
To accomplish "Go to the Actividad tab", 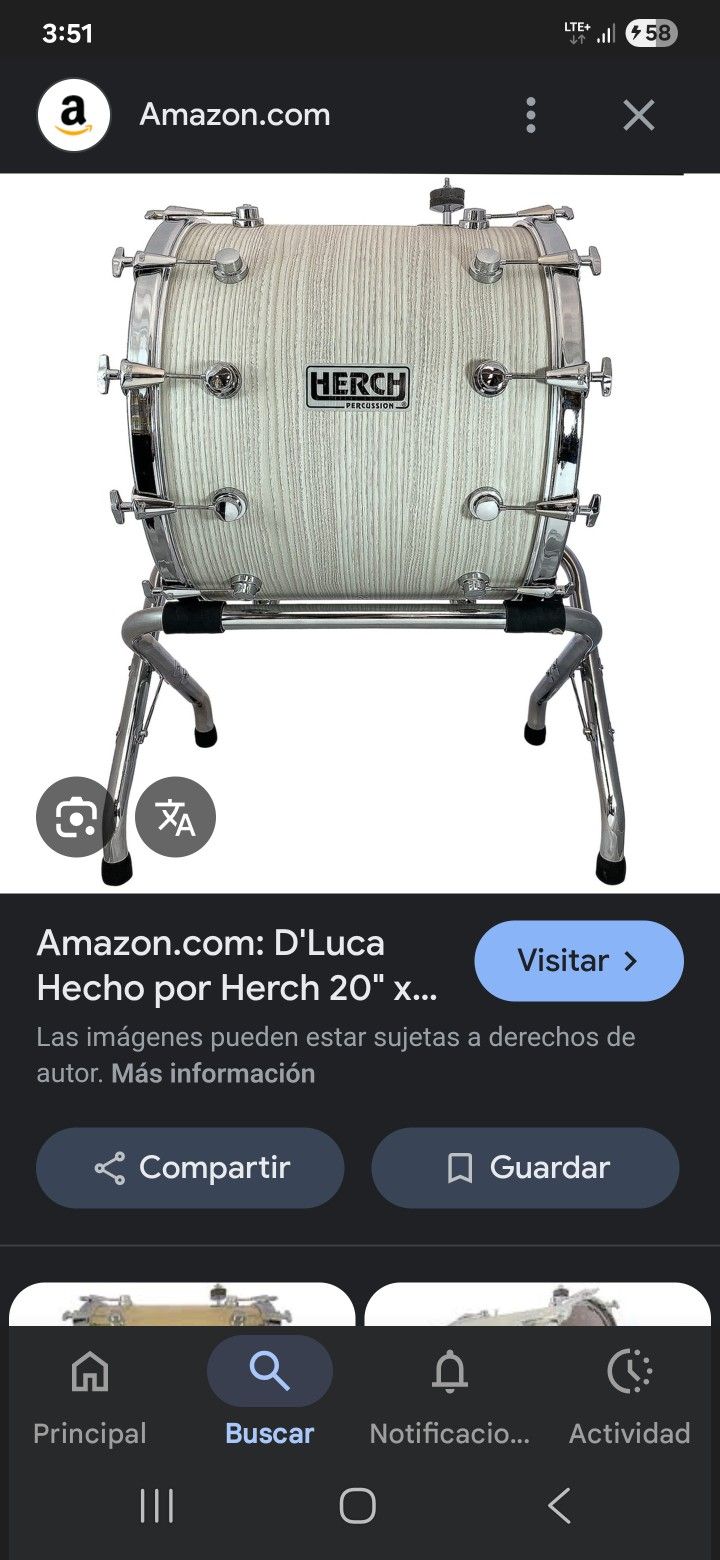I will coord(629,1395).
